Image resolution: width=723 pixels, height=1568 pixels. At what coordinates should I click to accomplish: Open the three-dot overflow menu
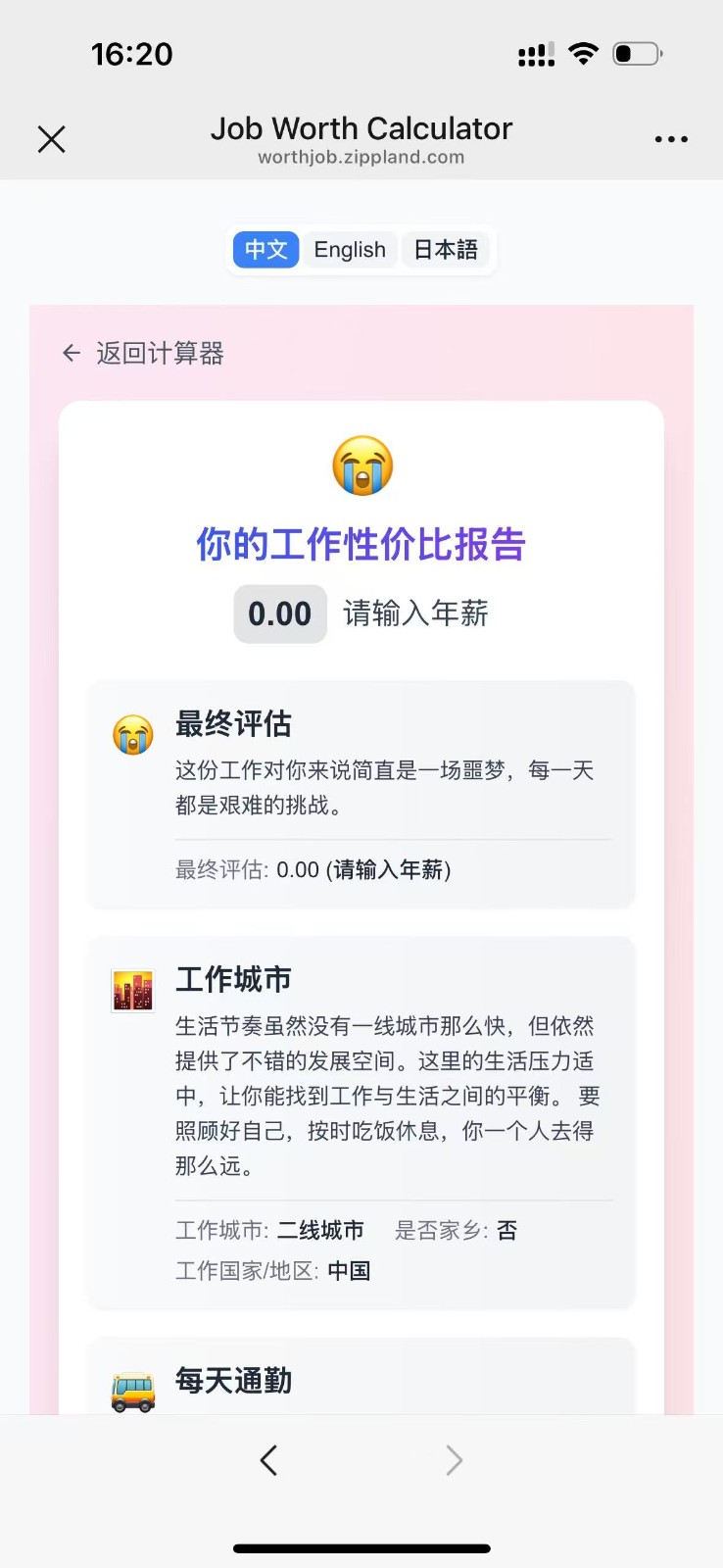671,139
